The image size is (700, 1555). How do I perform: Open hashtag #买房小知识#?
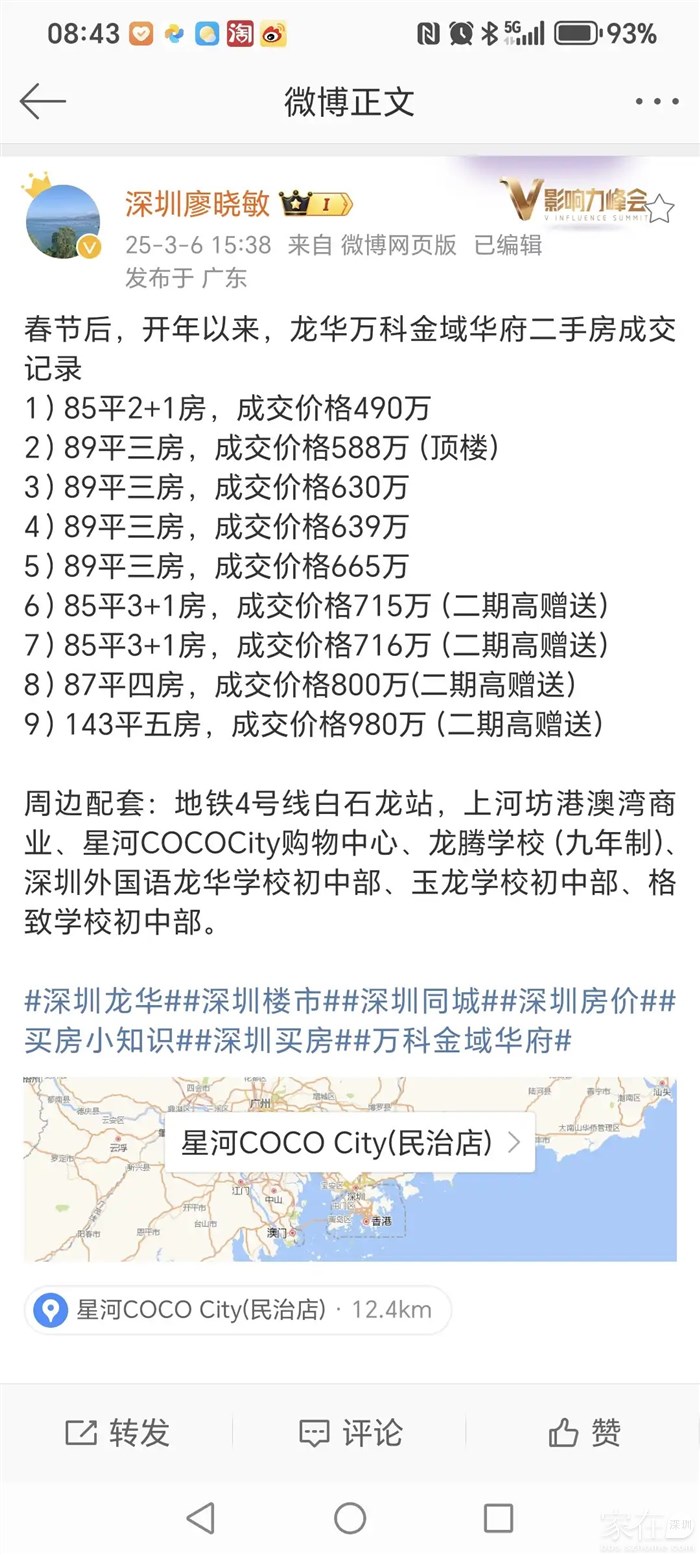(x=100, y=1040)
